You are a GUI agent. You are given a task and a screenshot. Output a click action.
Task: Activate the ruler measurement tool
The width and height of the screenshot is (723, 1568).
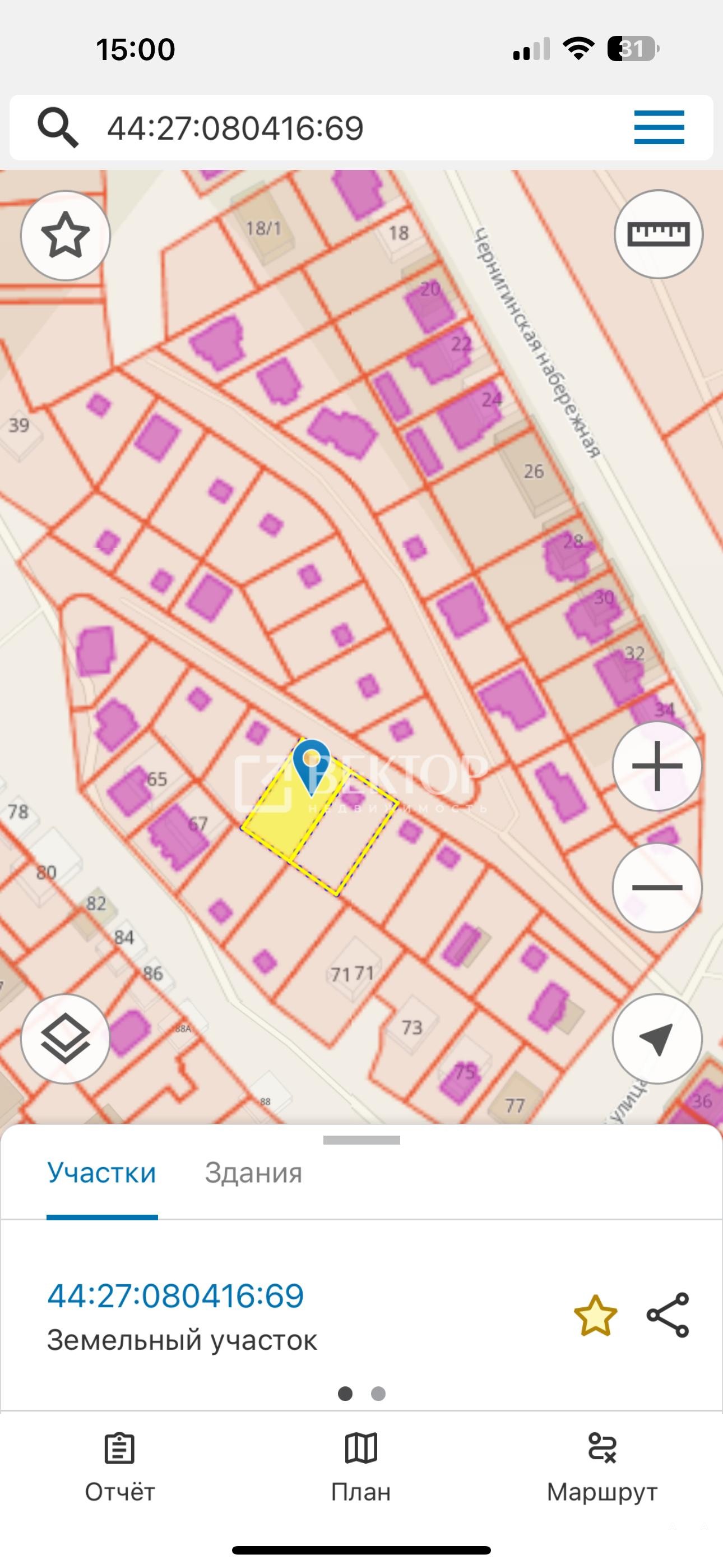coord(659,234)
